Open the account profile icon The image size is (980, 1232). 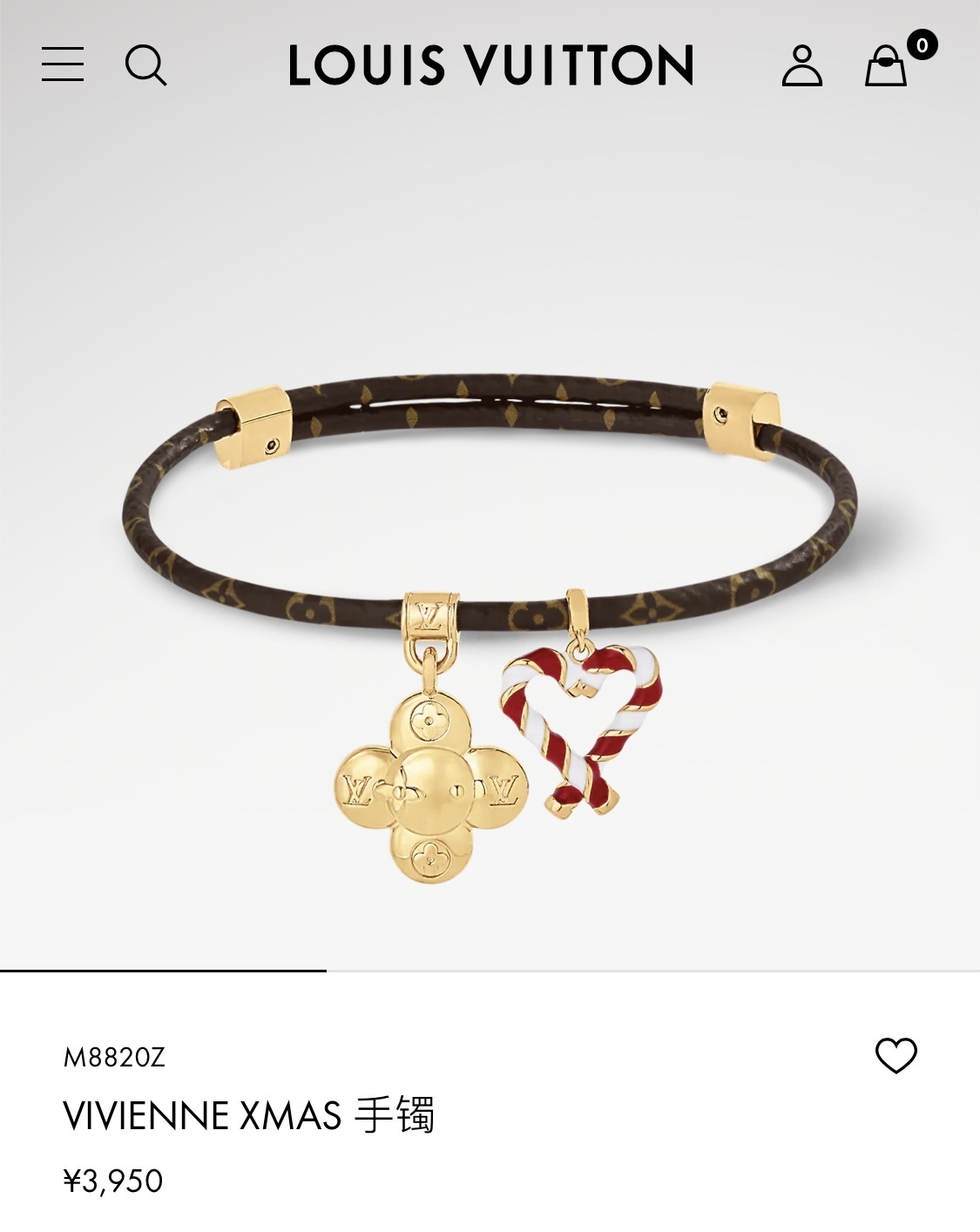(801, 65)
